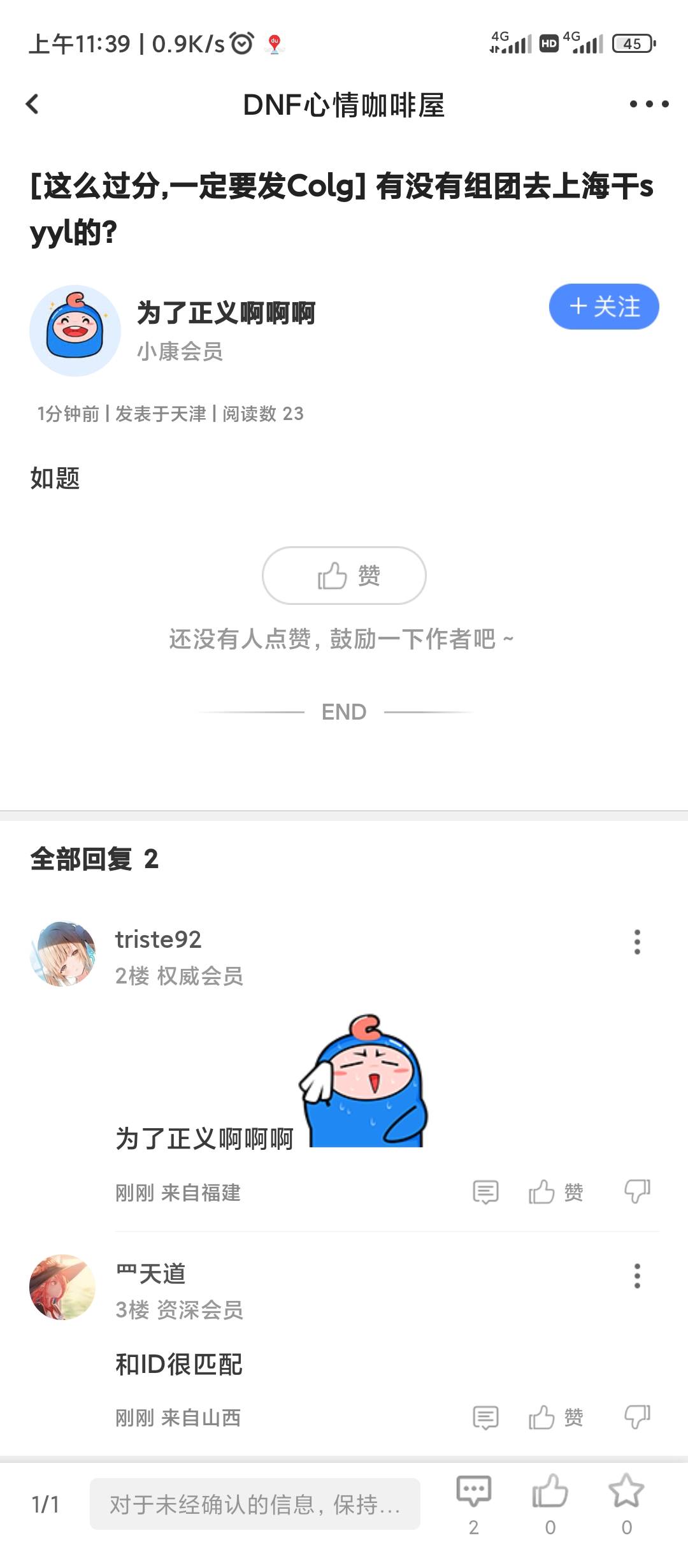Tap the bottom reply input field
Viewport: 688px width, 1568px height.
click(x=255, y=1504)
